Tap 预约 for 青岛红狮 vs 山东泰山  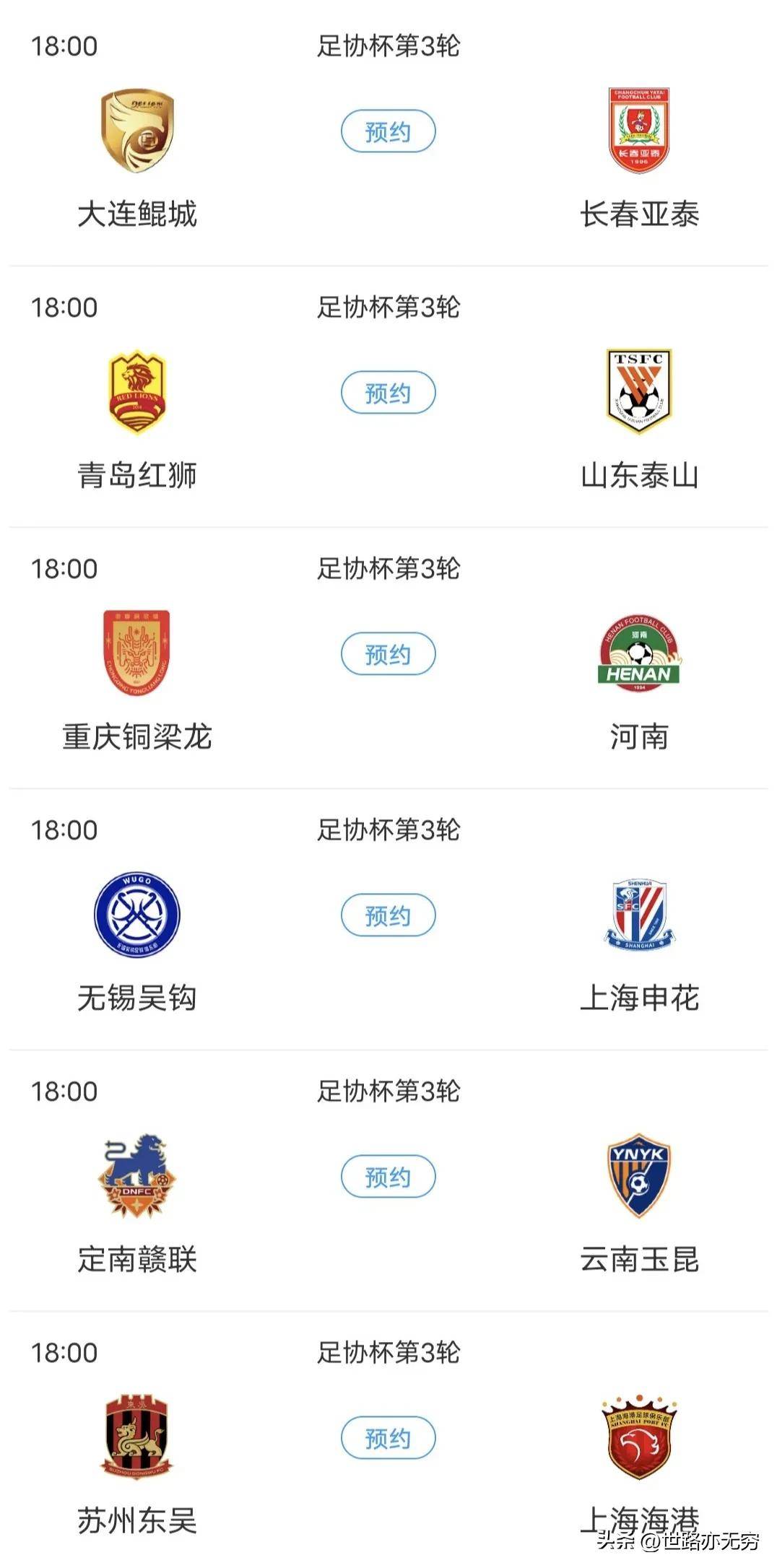(x=388, y=392)
